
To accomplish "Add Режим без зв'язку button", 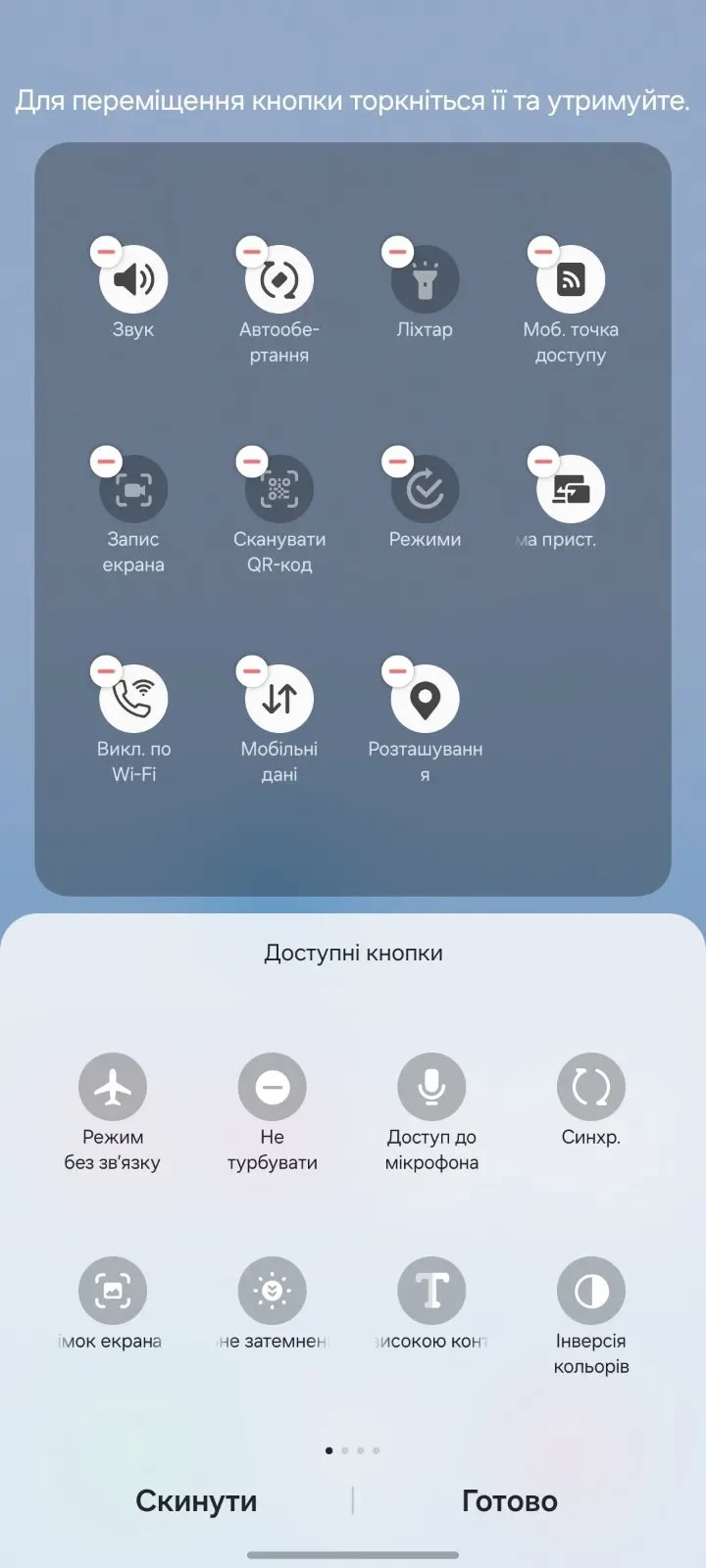I will (113, 1087).
